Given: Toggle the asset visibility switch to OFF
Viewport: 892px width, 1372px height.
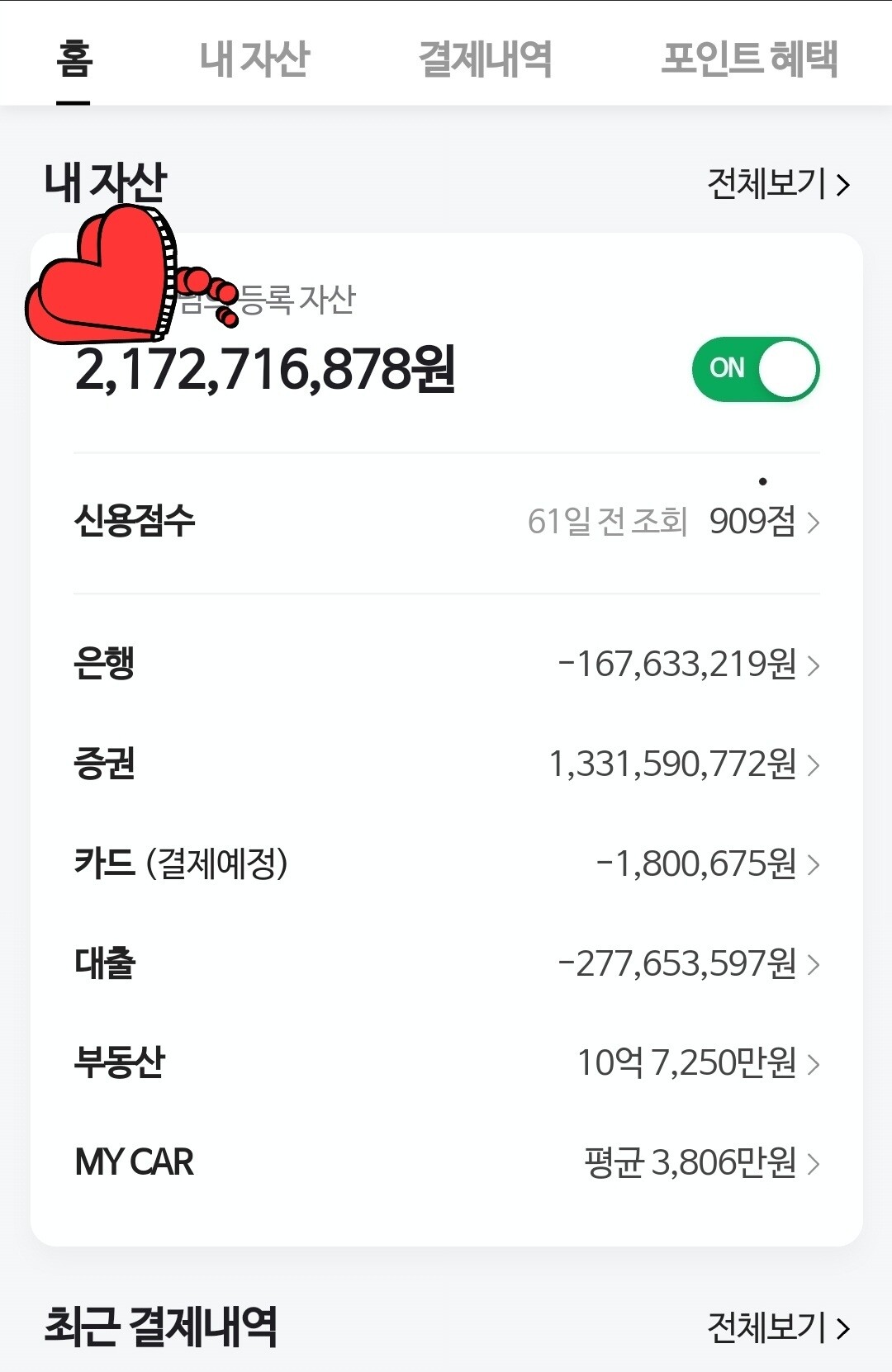Looking at the screenshot, I should 756,369.
